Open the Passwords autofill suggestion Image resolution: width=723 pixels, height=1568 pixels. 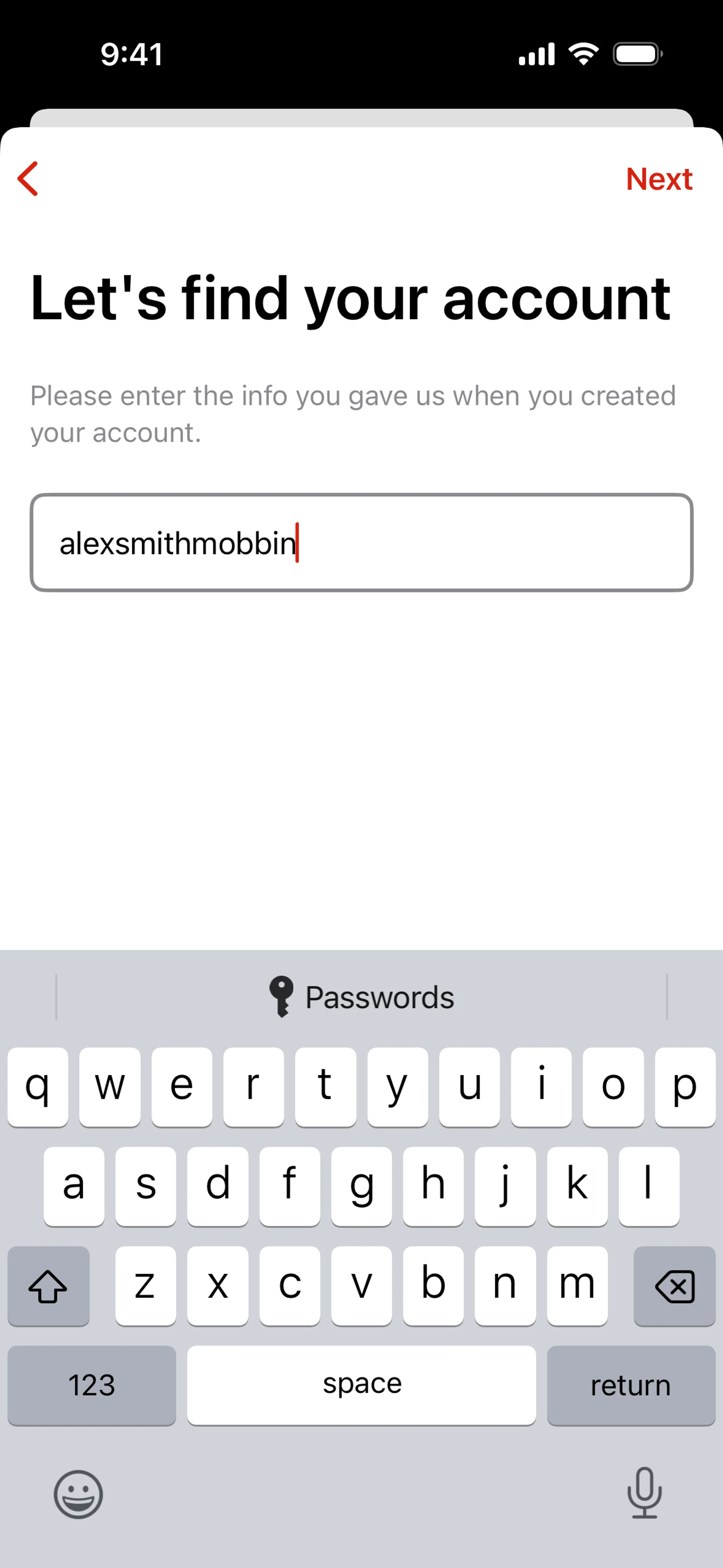point(361,997)
